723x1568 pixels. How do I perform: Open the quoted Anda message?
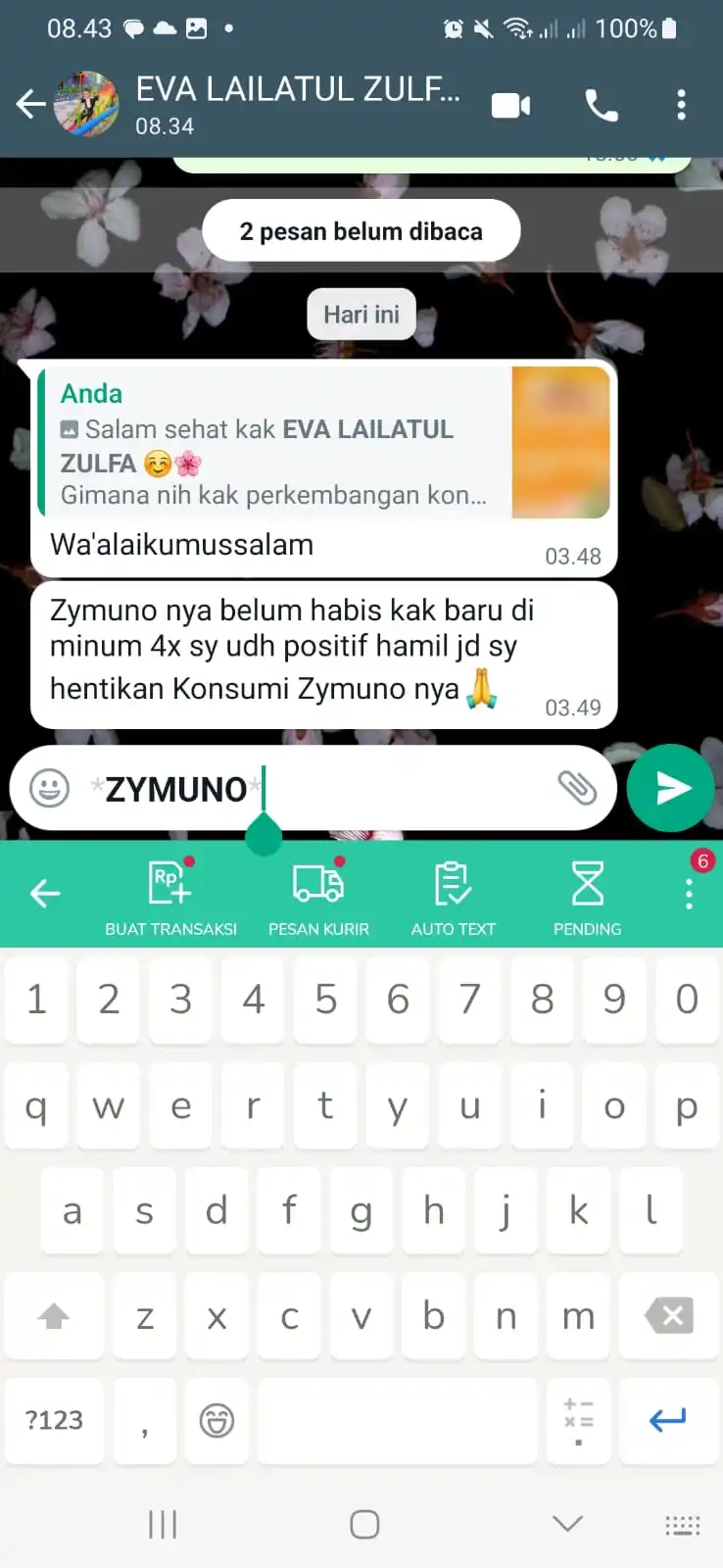[323, 443]
